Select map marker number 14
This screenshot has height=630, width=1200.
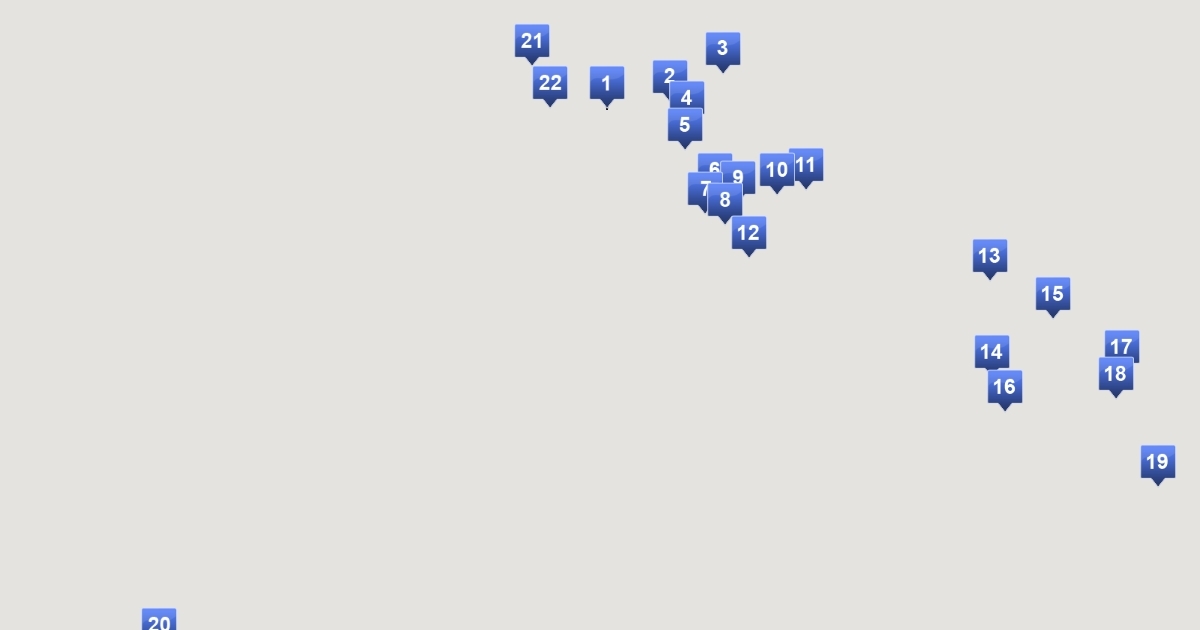[991, 350]
